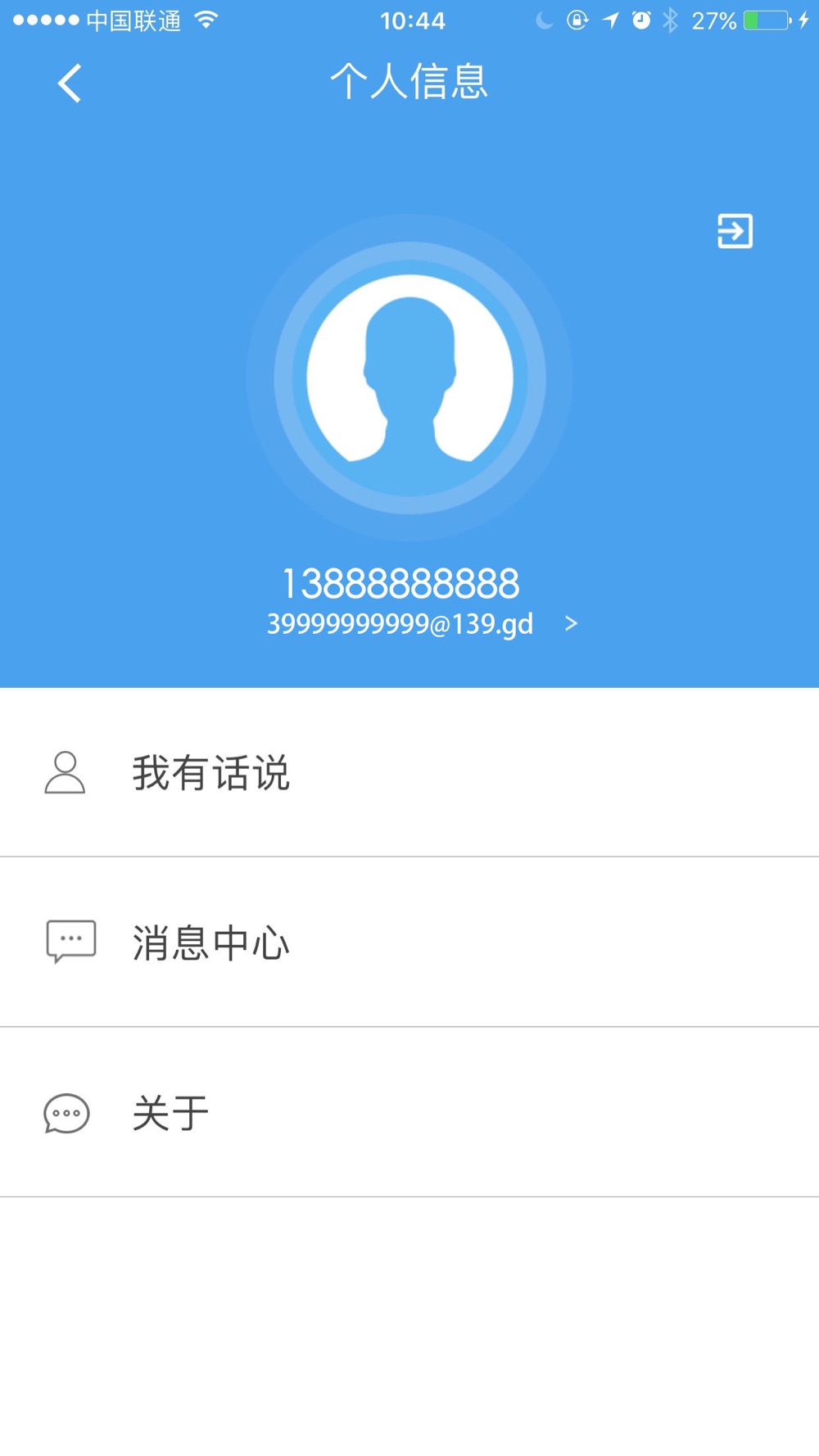This screenshot has height=1456, width=819.
Task: Tap the logout icon
Action: [x=735, y=231]
